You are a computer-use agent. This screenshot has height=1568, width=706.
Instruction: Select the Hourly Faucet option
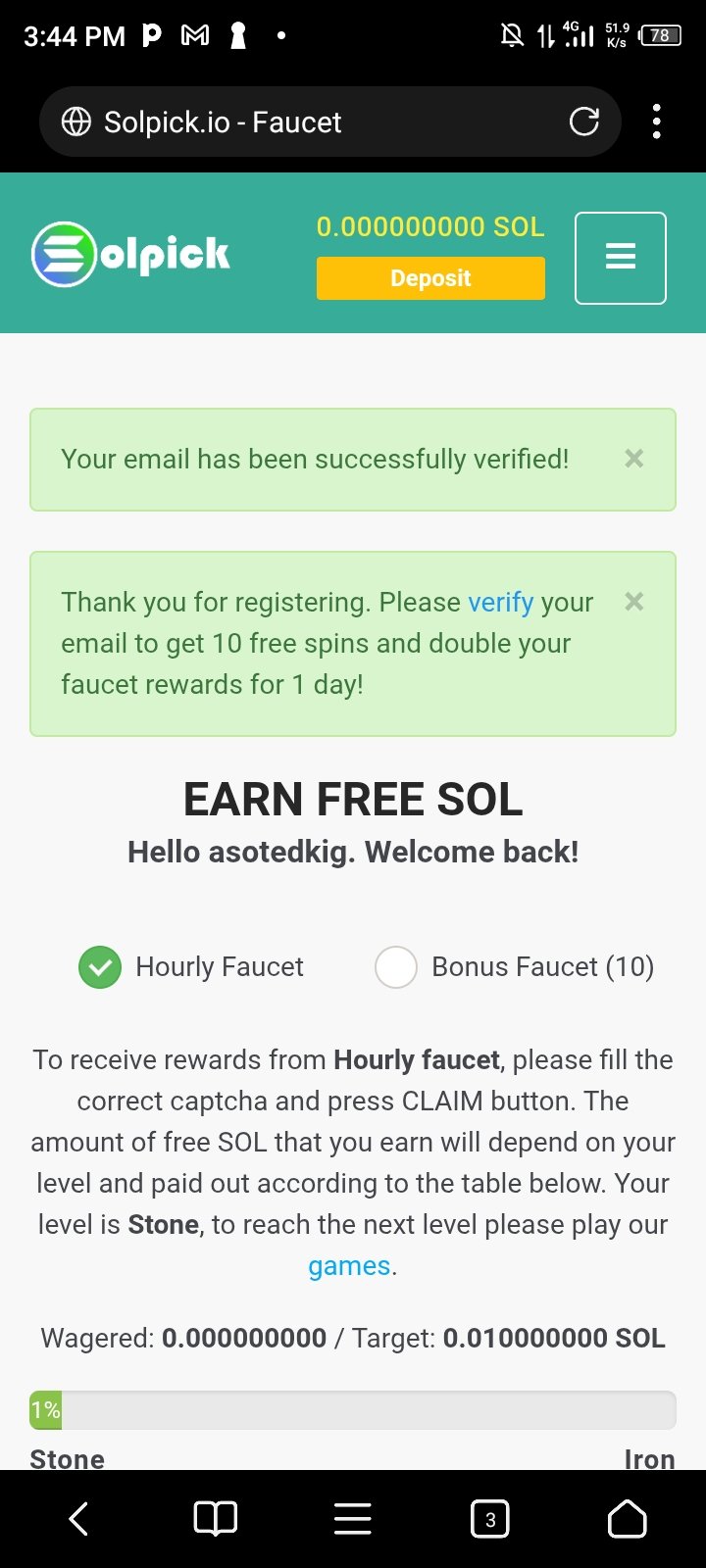pos(100,967)
